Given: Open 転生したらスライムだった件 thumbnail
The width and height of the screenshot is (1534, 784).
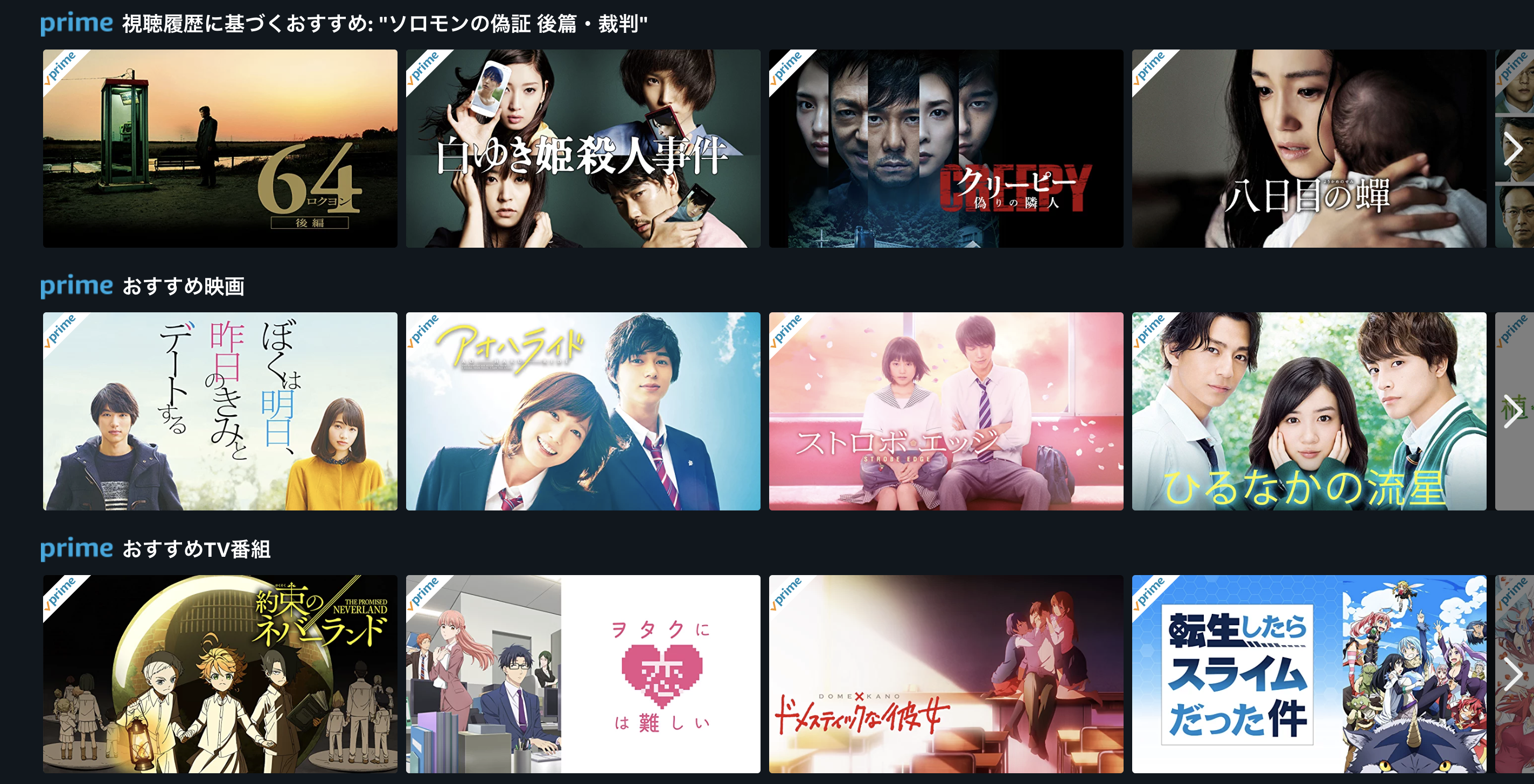Looking at the screenshot, I should [x=1308, y=674].
